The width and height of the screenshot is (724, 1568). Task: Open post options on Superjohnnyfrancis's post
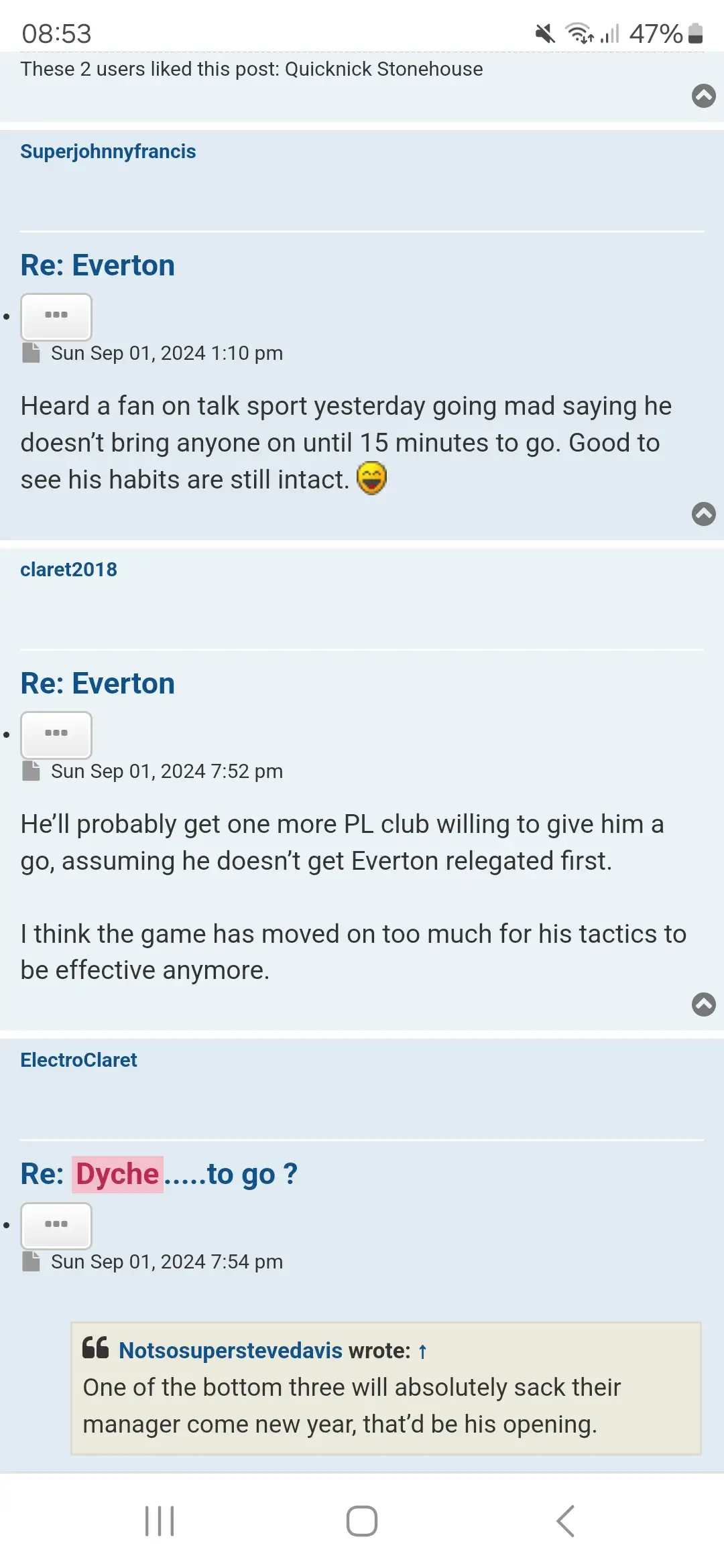[56, 316]
